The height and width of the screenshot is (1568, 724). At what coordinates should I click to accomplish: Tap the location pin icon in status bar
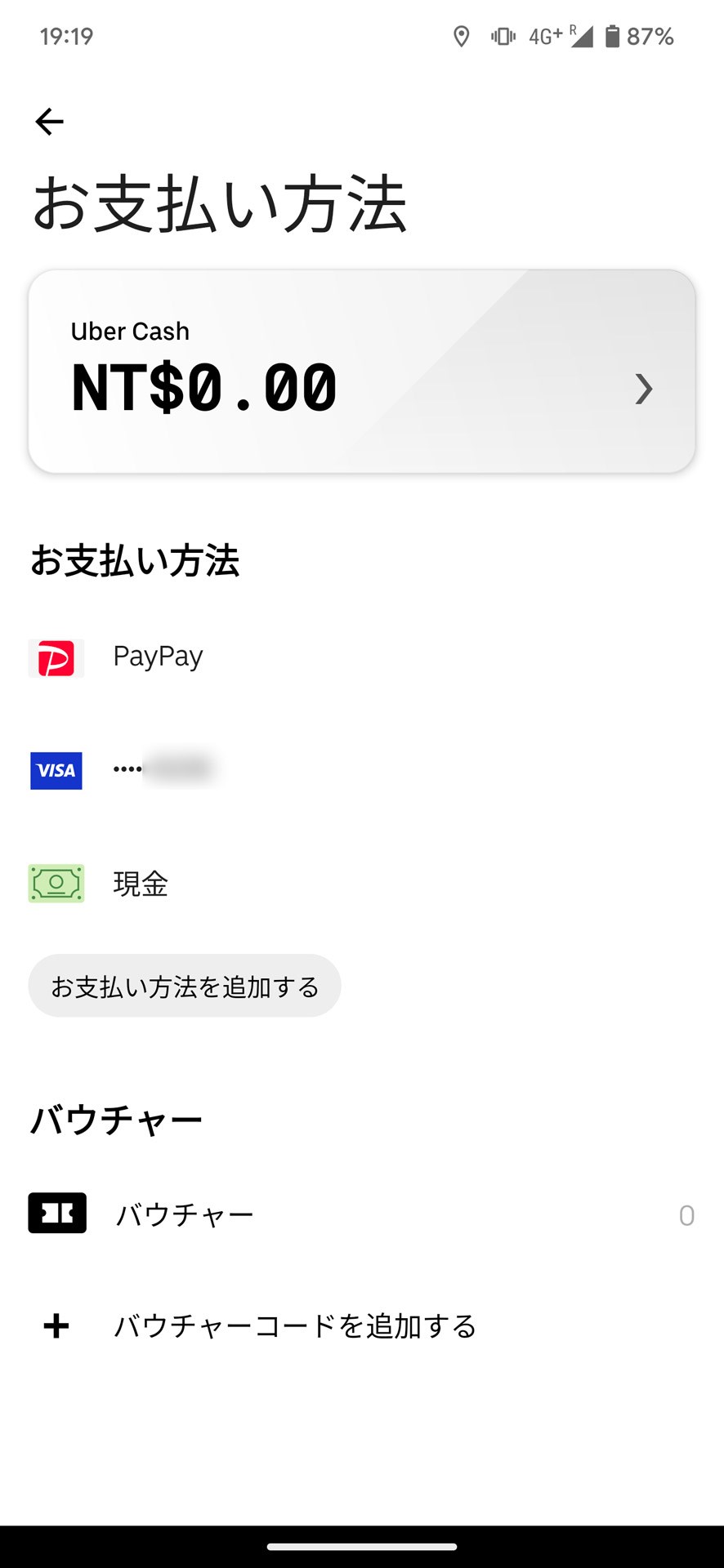[460, 36]
